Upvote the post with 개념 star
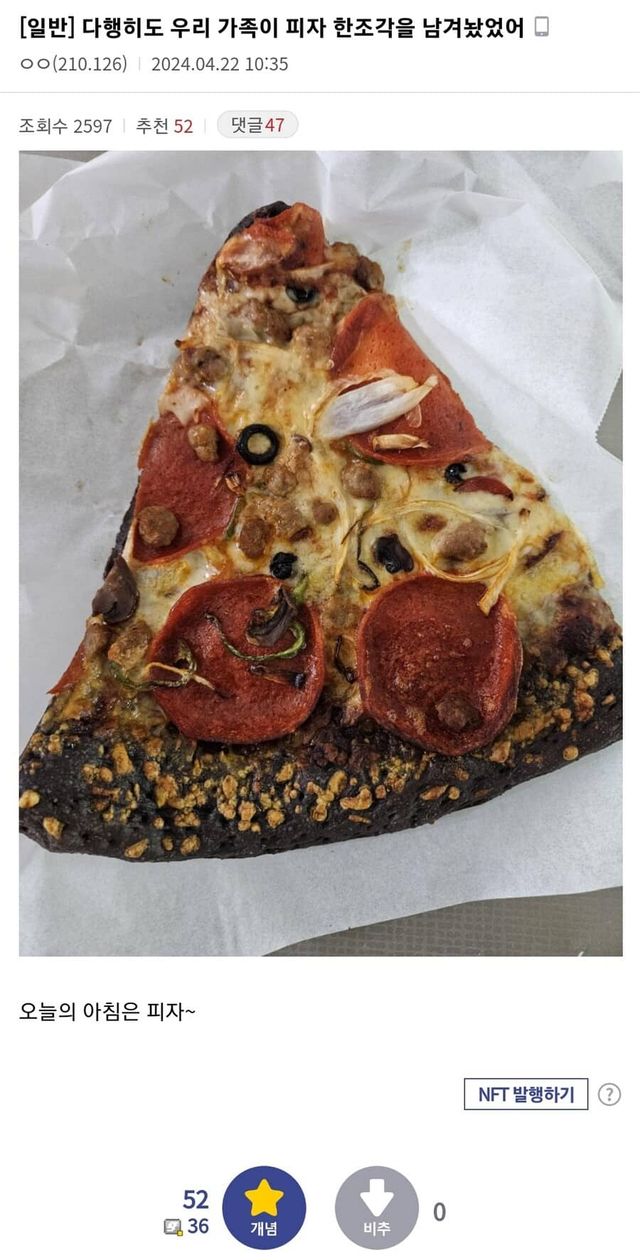The width and height of the screenshot is (640, 1260). click(264, 1207)
